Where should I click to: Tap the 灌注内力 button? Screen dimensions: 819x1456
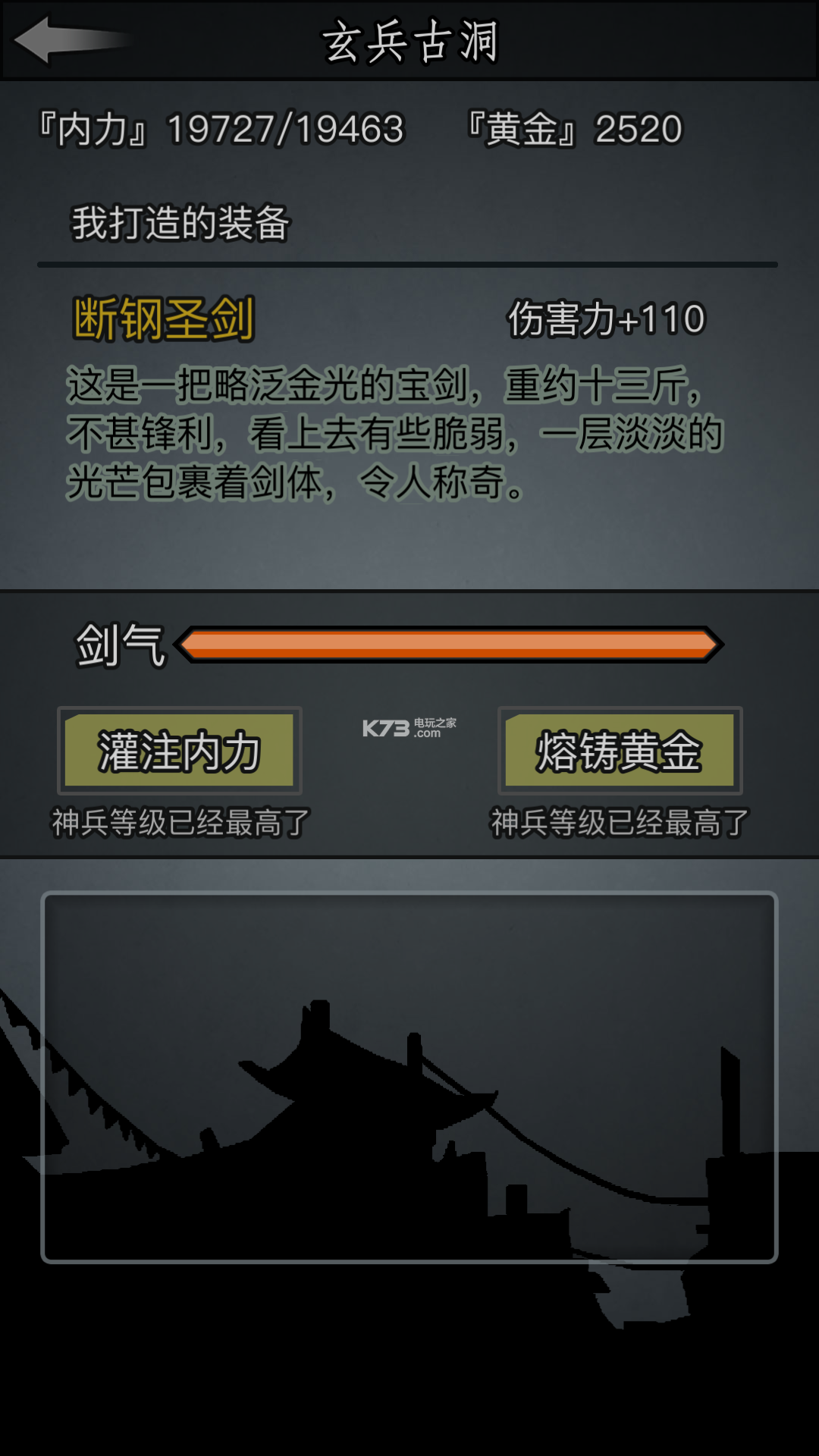tap(180, 751)
